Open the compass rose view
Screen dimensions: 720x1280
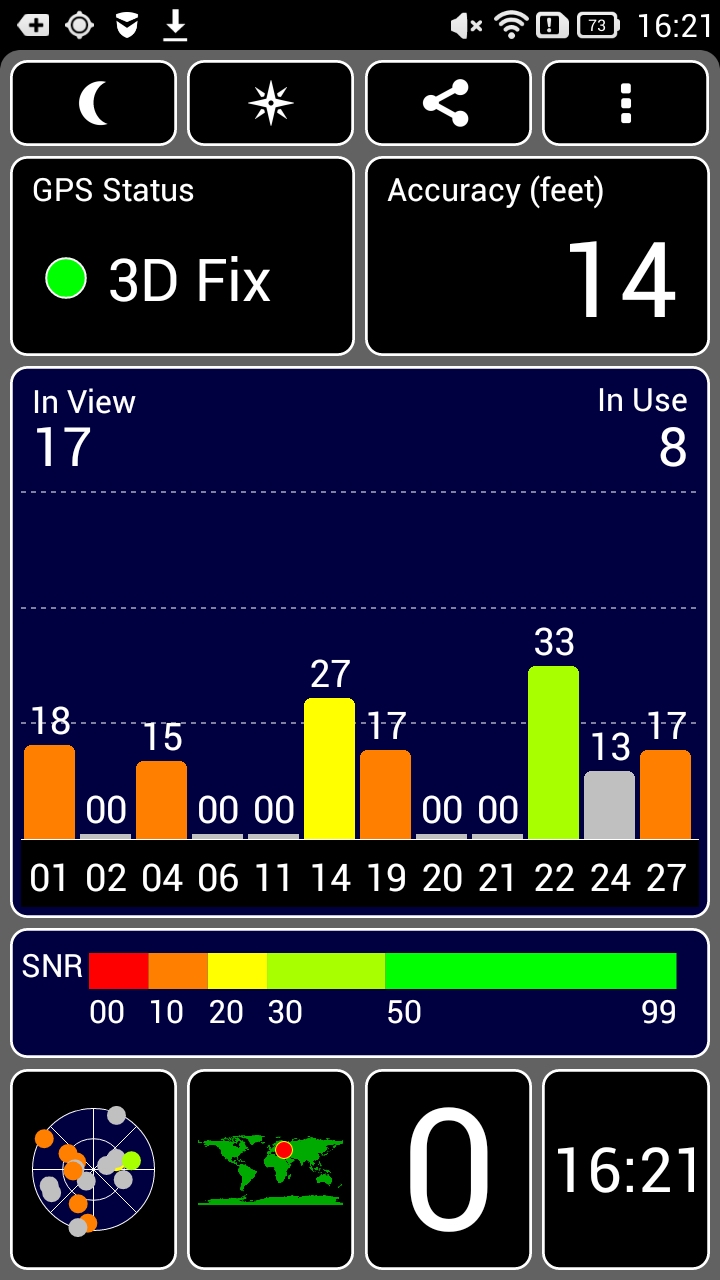click(271, 103)
